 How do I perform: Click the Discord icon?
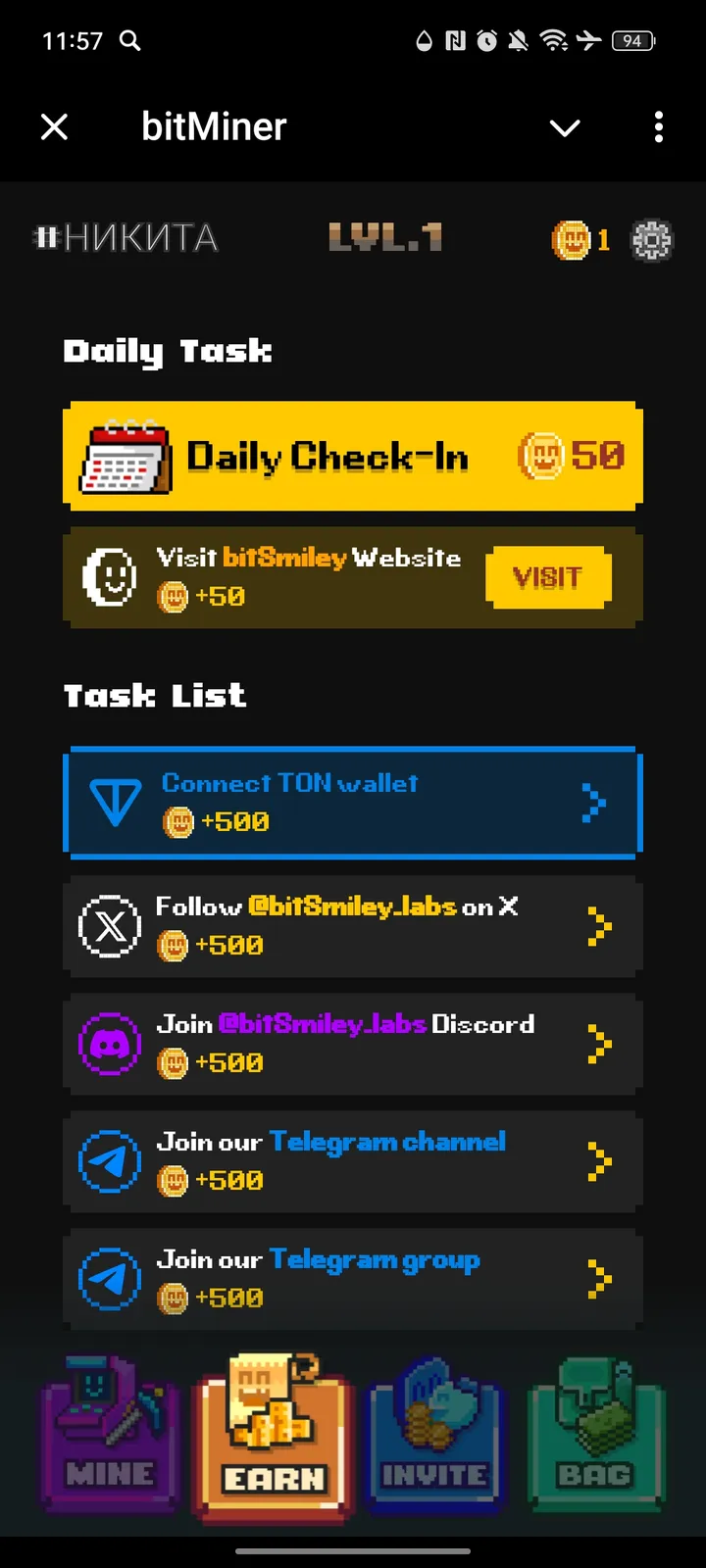(109, 1043)
